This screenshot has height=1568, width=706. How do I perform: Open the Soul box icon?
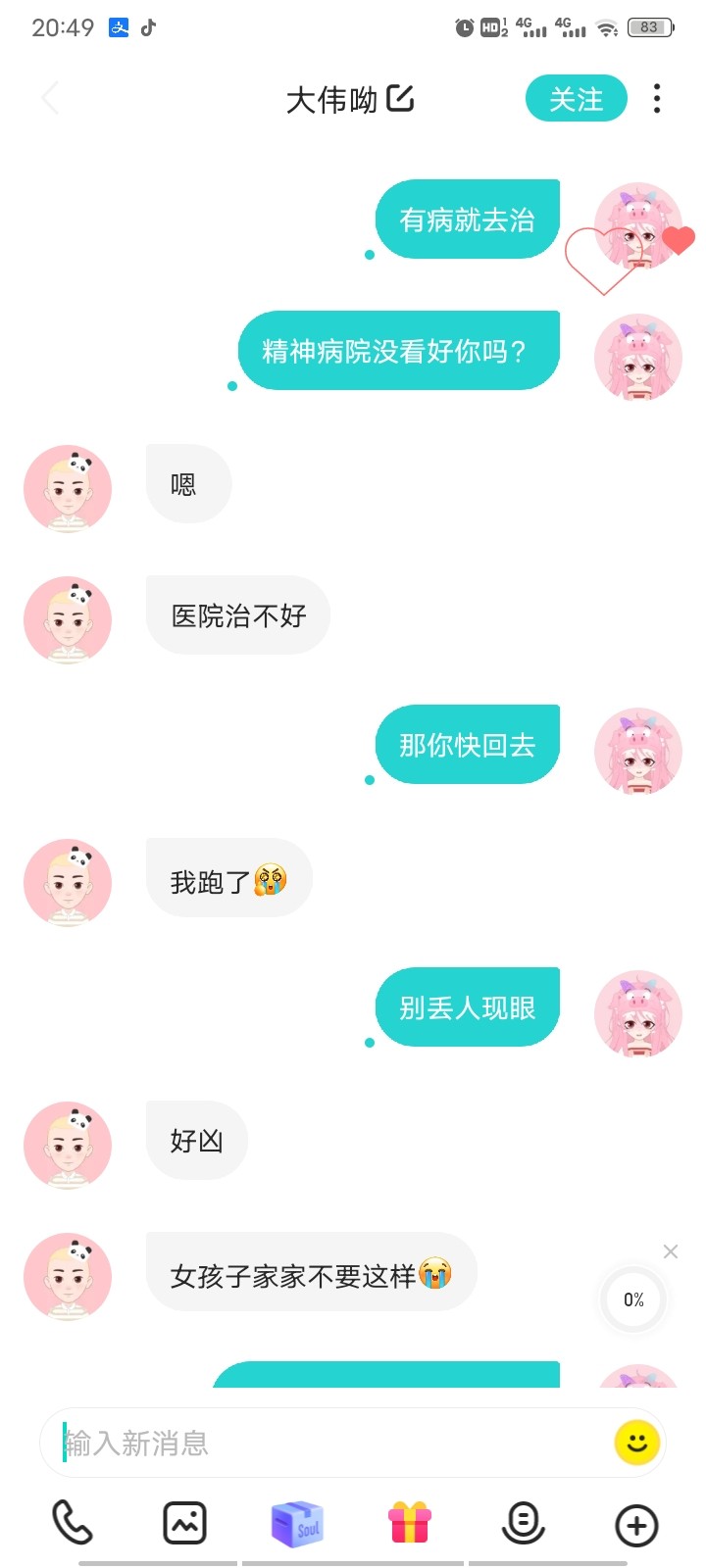[297, 1524]
